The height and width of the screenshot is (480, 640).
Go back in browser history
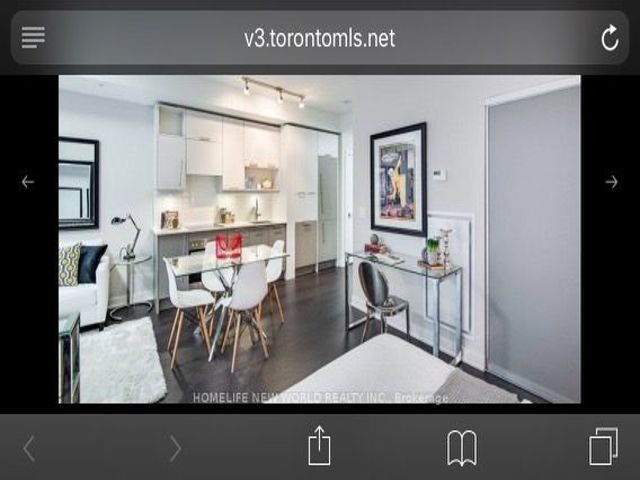[x=29, y=448]
